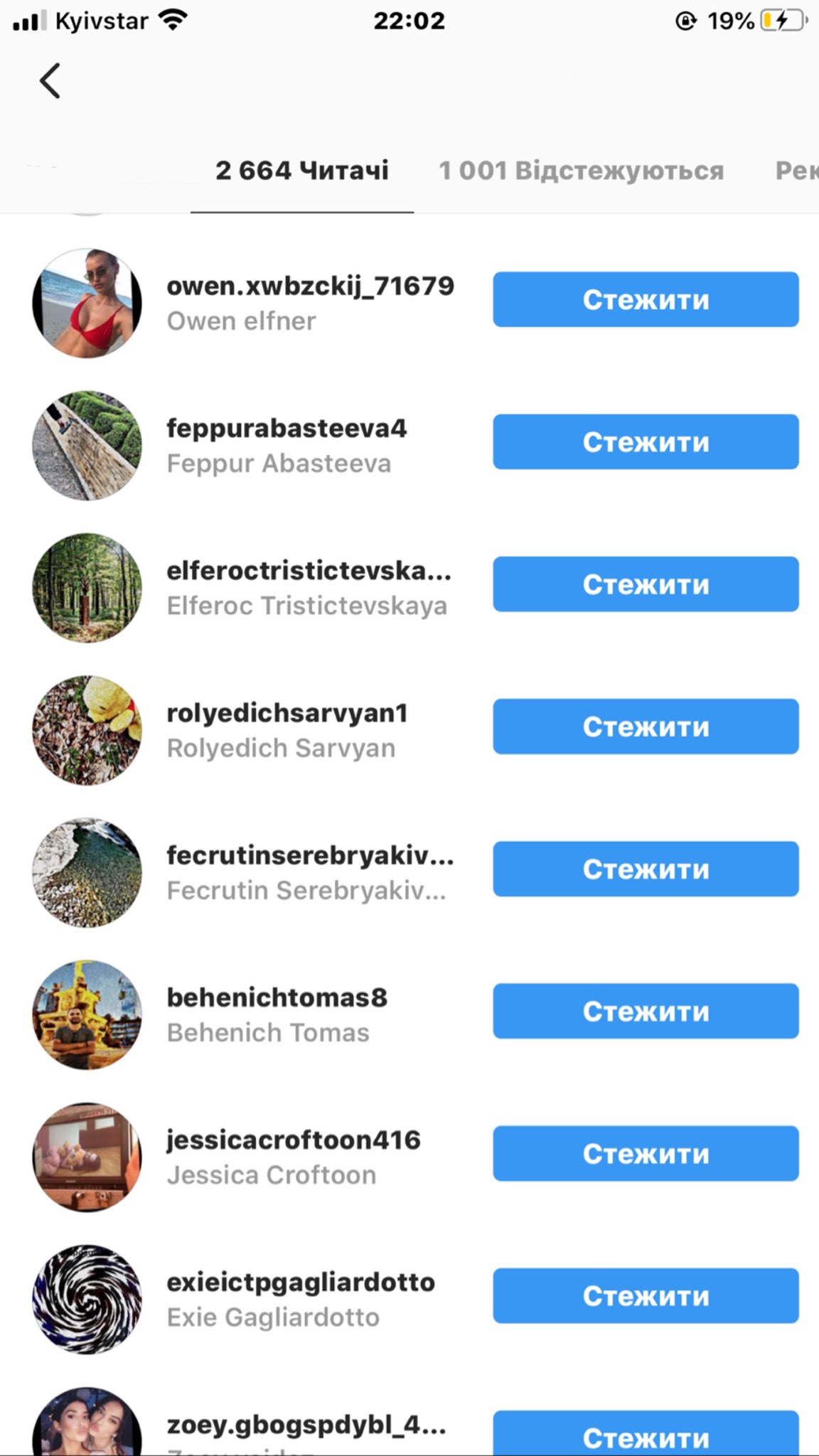Tap Стежити next to Elferoc Tristictevskaya
Viewport: 819px width, 1456px height.
646,584
